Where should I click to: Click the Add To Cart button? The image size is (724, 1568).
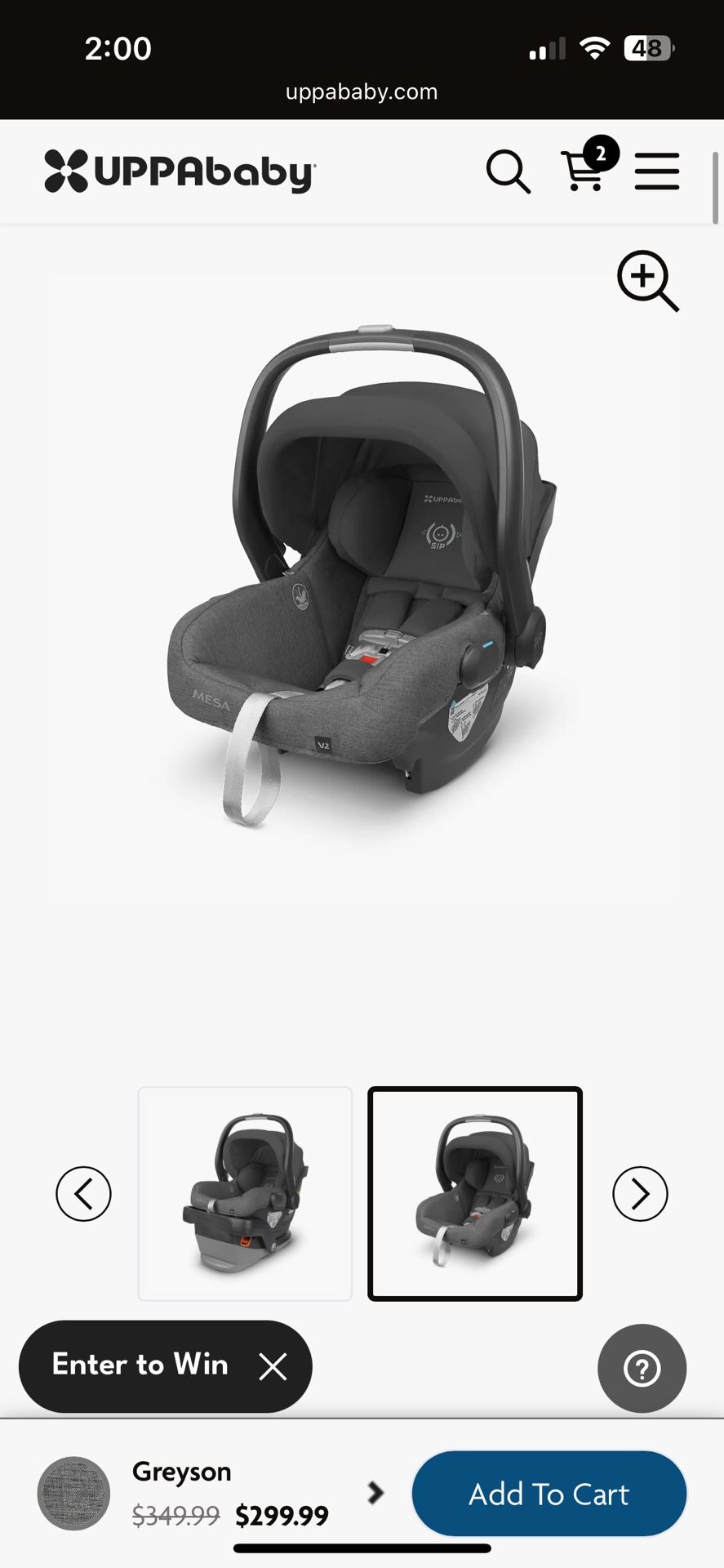point(549,1493)
